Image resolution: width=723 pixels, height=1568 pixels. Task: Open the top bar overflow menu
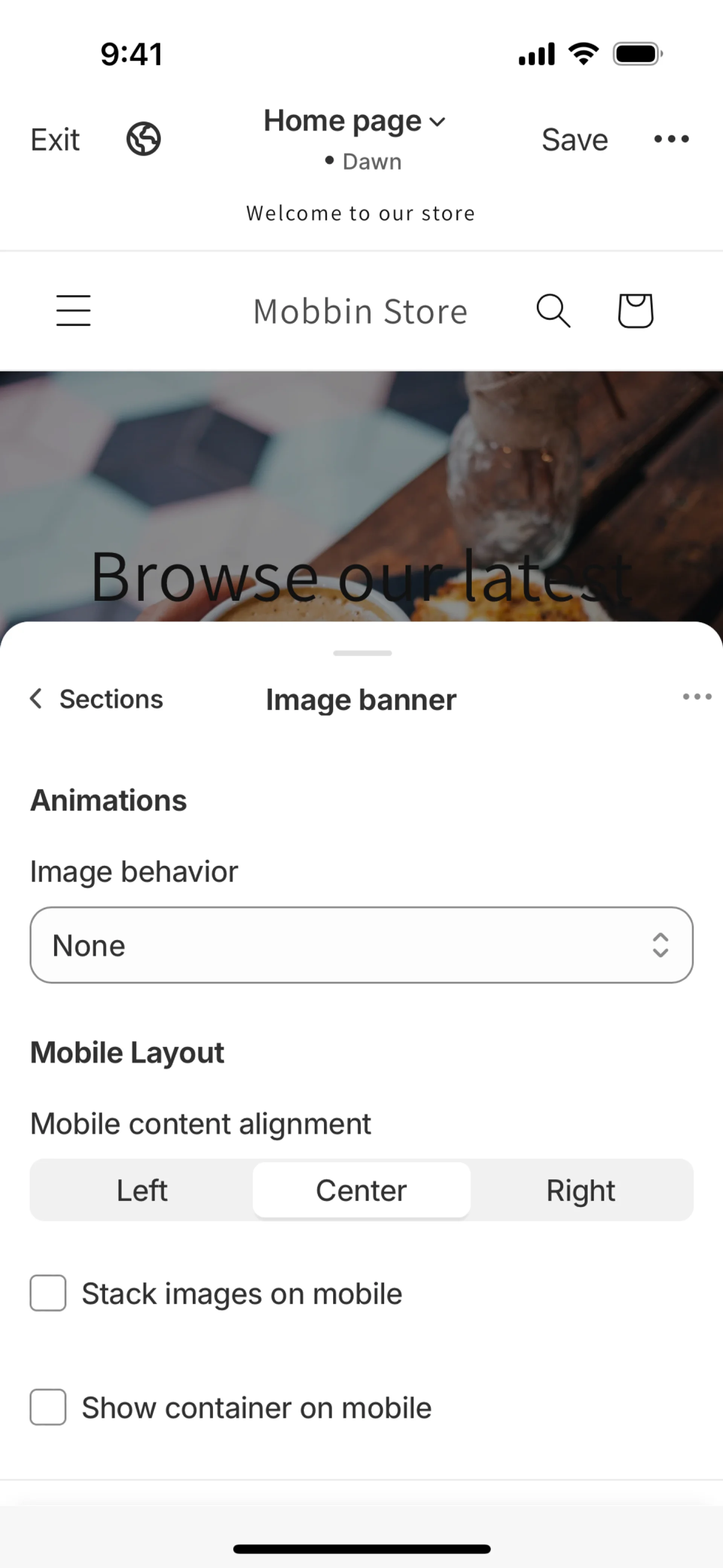click(671, 139)
